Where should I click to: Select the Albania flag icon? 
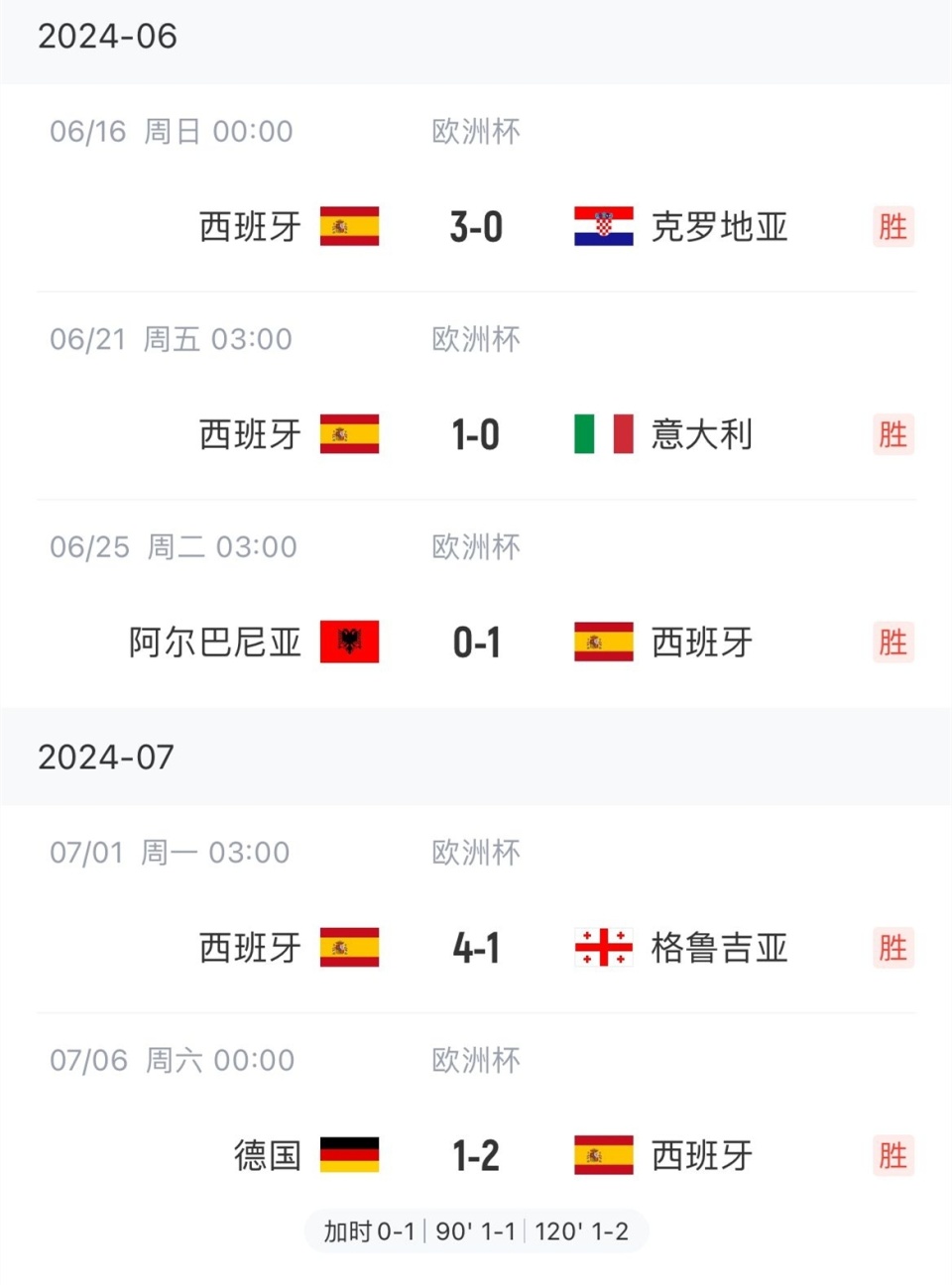350,642
